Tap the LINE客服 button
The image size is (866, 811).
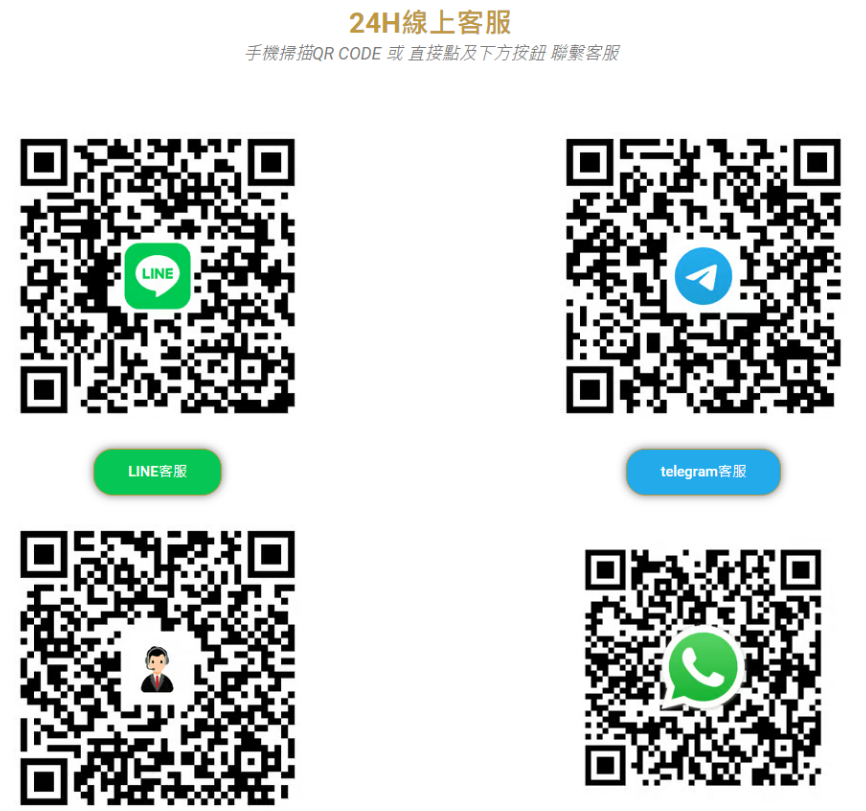click(157, 471)
